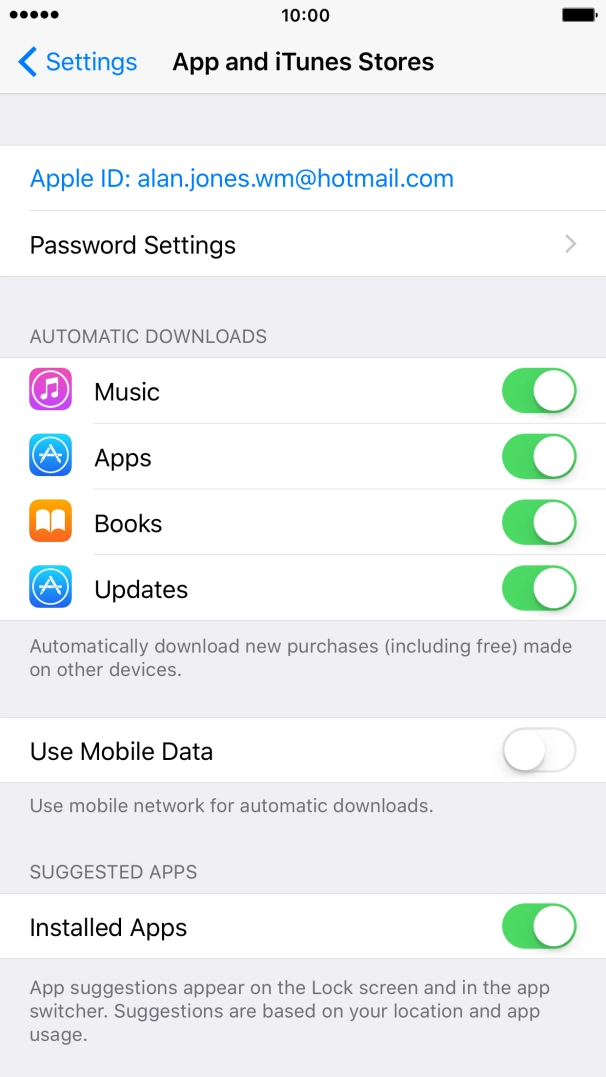The width and height of the screenshot is (606, 1077).
Task: Open Password Settings
Action: pyautogui.click(x=303, y=245)
